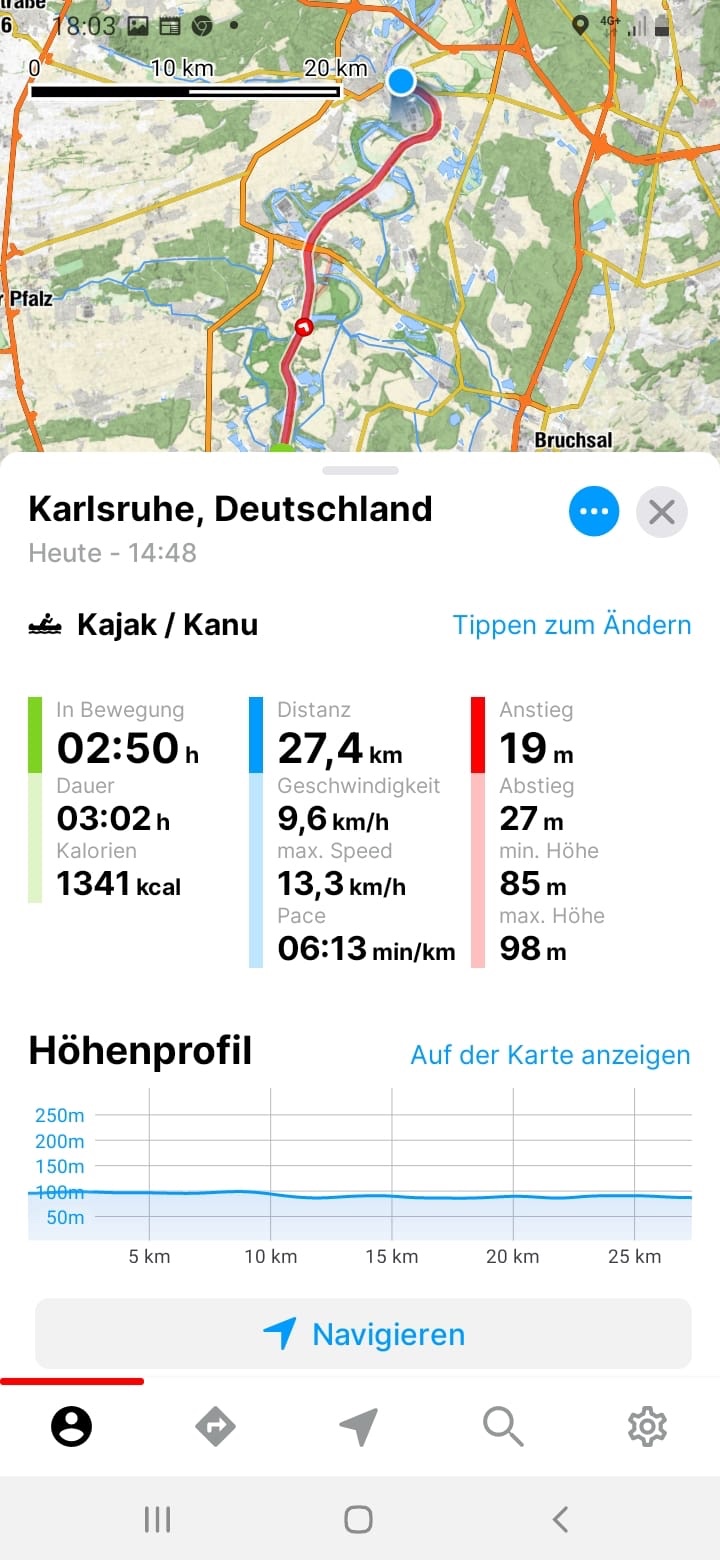The image size is (720, 1560).
Task: Close the track details panel
Action: [661, 512]
